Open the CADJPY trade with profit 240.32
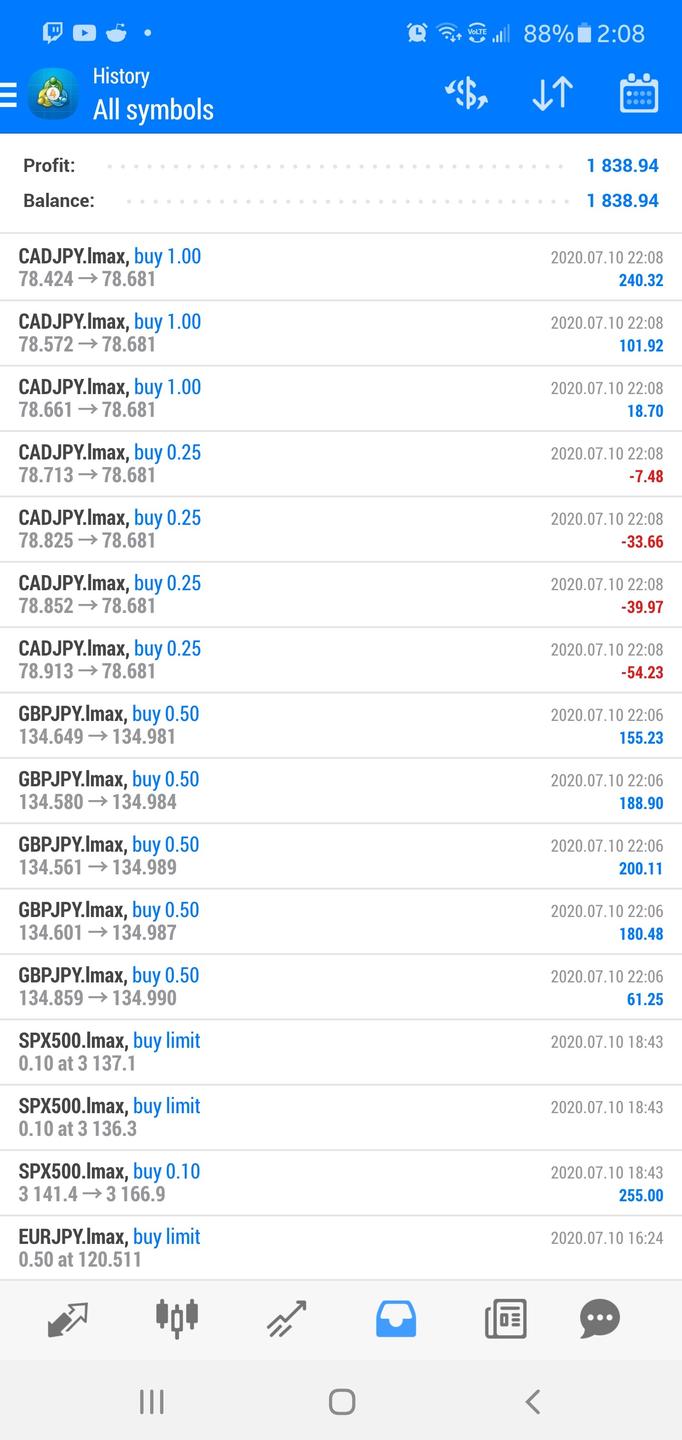Viewport: 682px width, 1440px height. pos(341,267)
